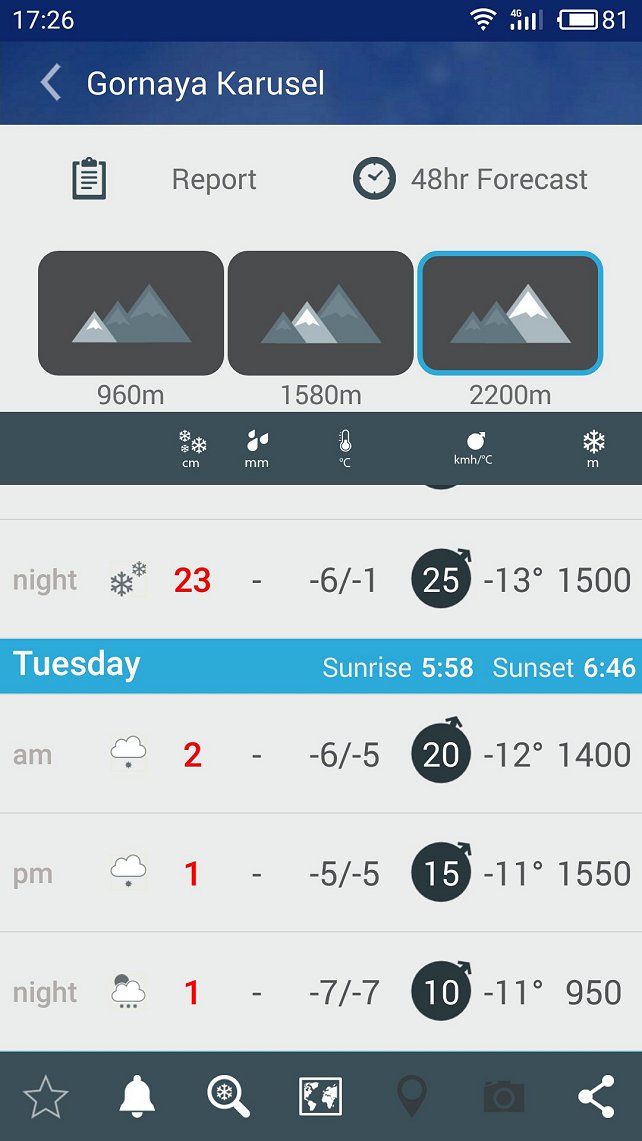Add resort to favourites star
The image size is (642, 1141).
click(x=46, y=1098)
